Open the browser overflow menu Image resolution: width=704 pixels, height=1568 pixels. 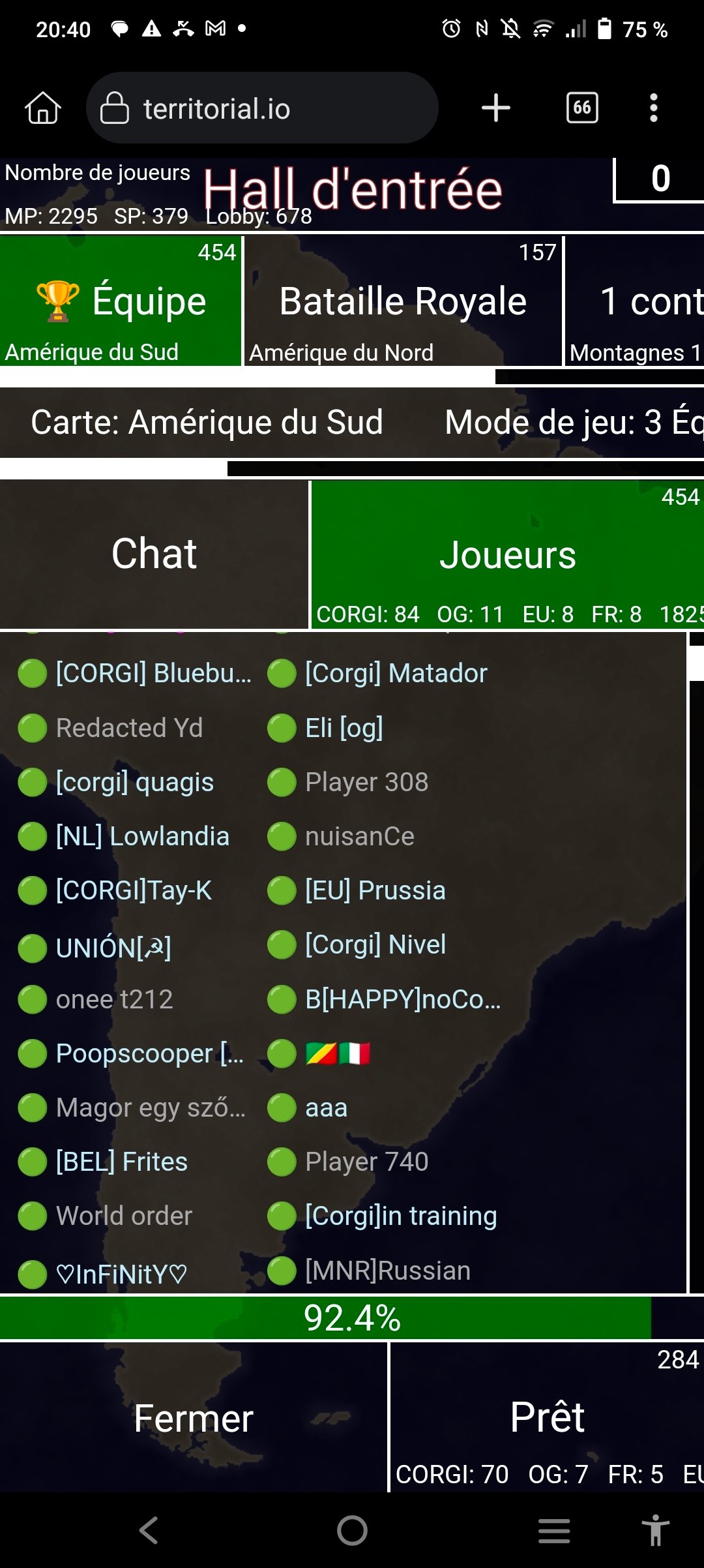pos(653,108)
